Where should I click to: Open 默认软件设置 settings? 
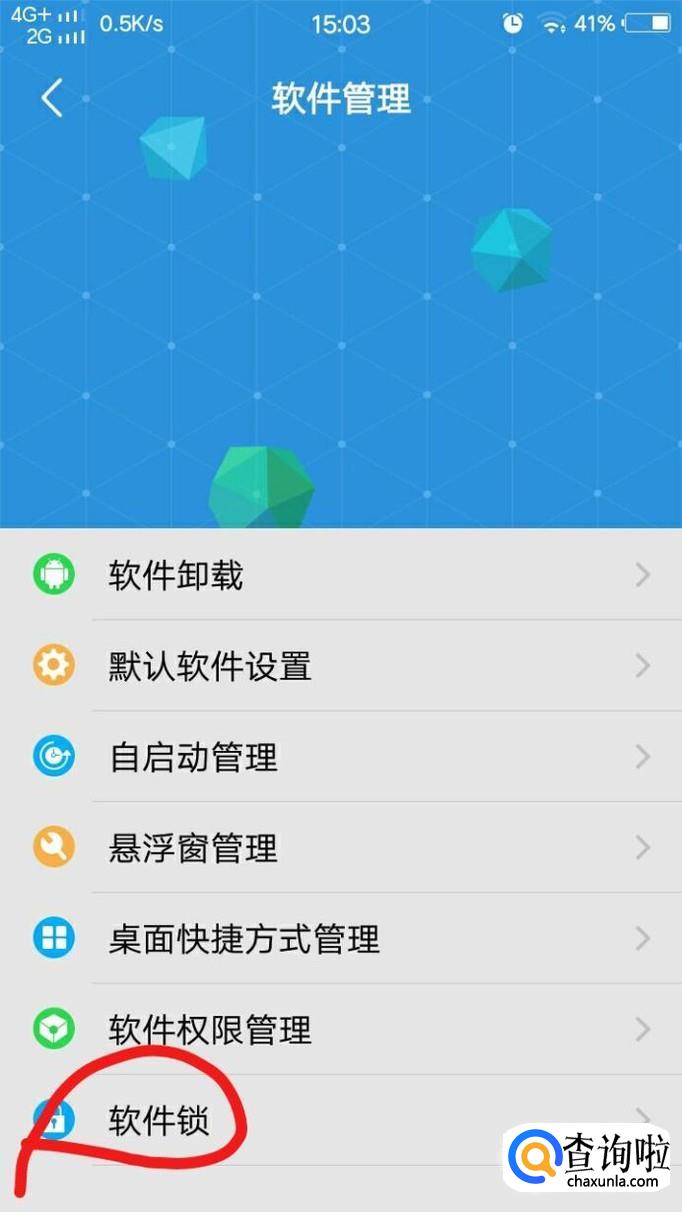340,666
